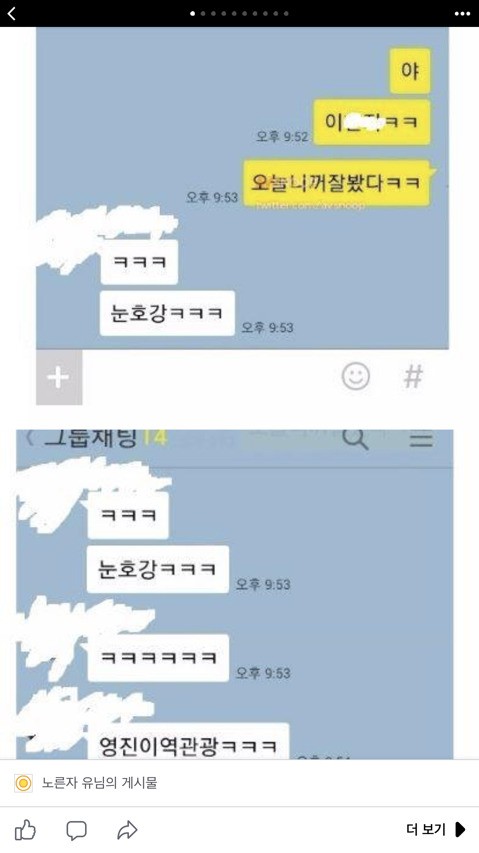Open the three-dot overflow menu
This screenshot has height=853, width=479.
[x=462, y=14]
